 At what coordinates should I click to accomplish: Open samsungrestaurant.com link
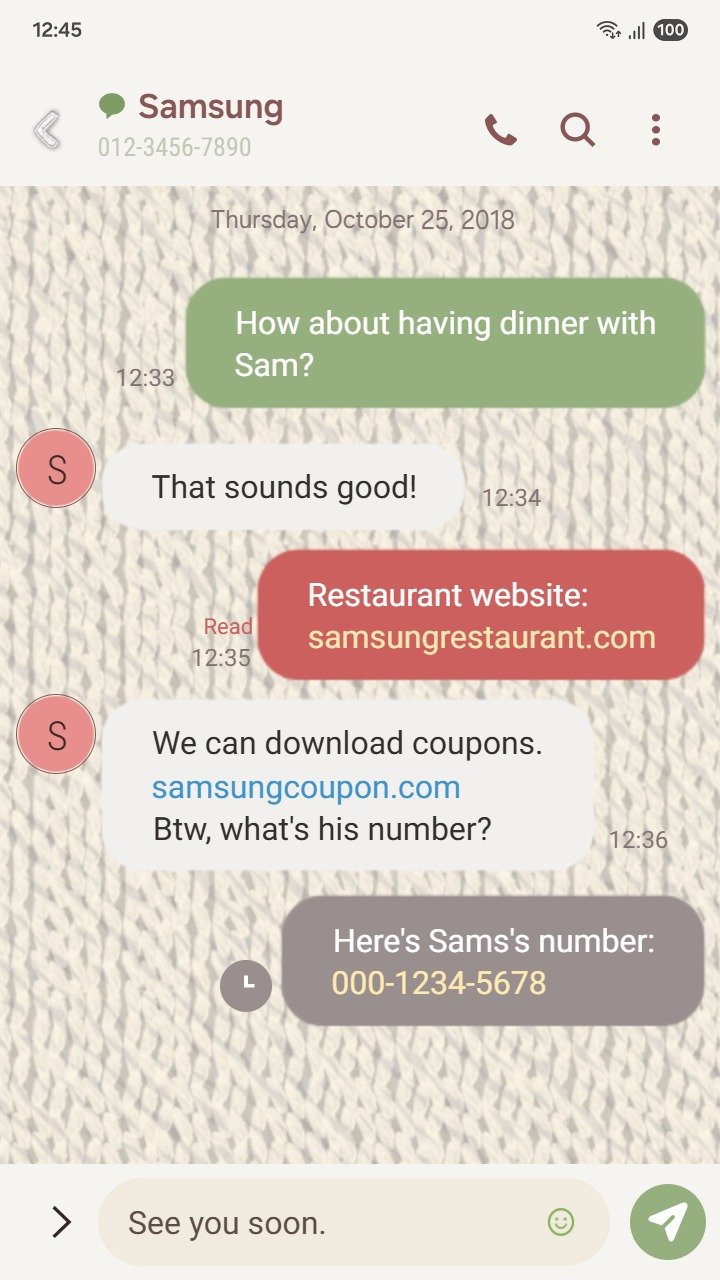click(x=481, y=638)
